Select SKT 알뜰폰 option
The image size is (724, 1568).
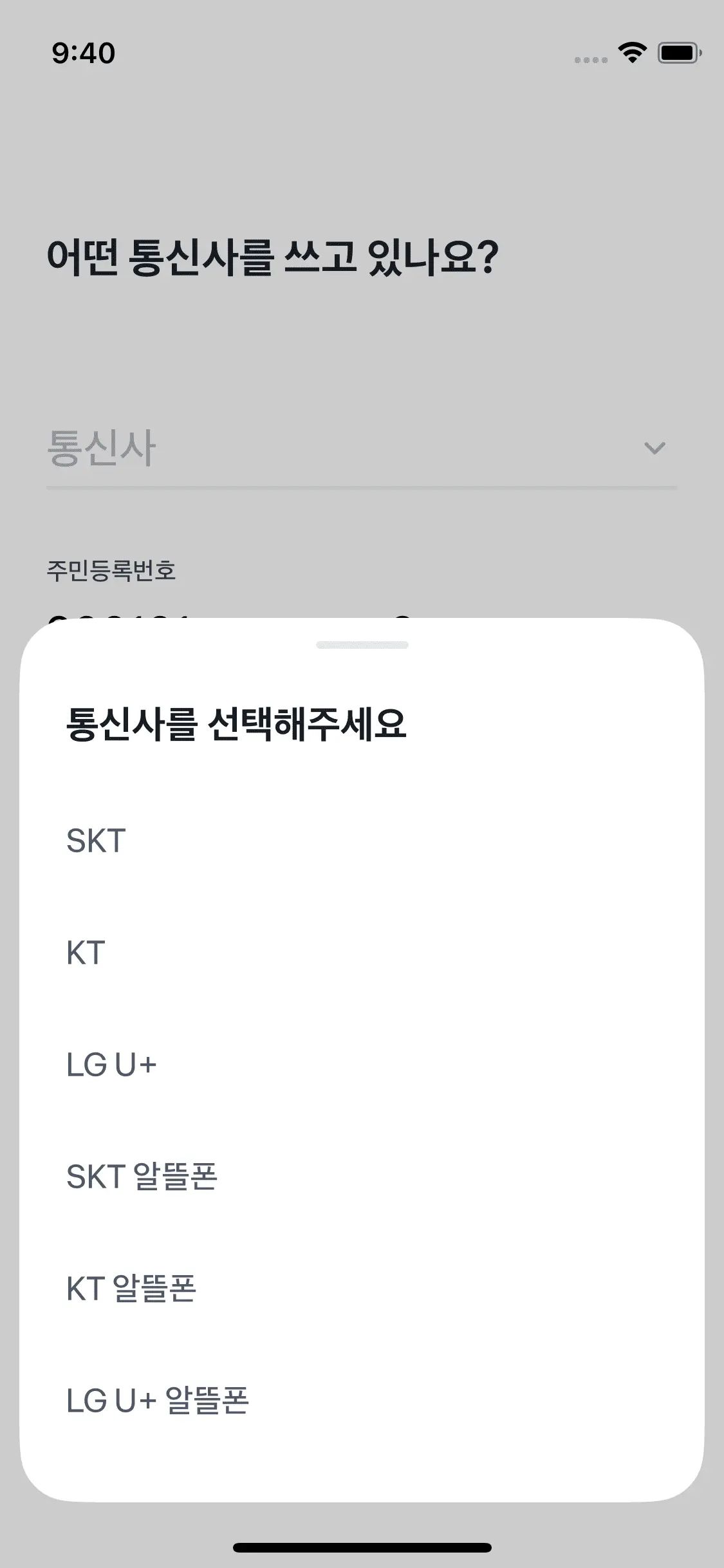362,1177
